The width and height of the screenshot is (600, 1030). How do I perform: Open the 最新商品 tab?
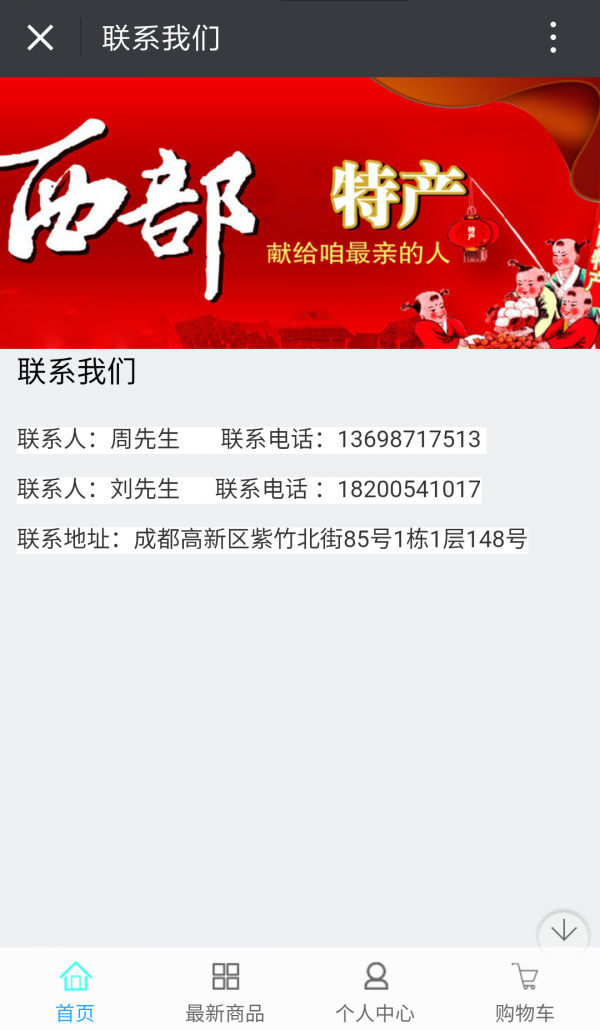point(225,990)
